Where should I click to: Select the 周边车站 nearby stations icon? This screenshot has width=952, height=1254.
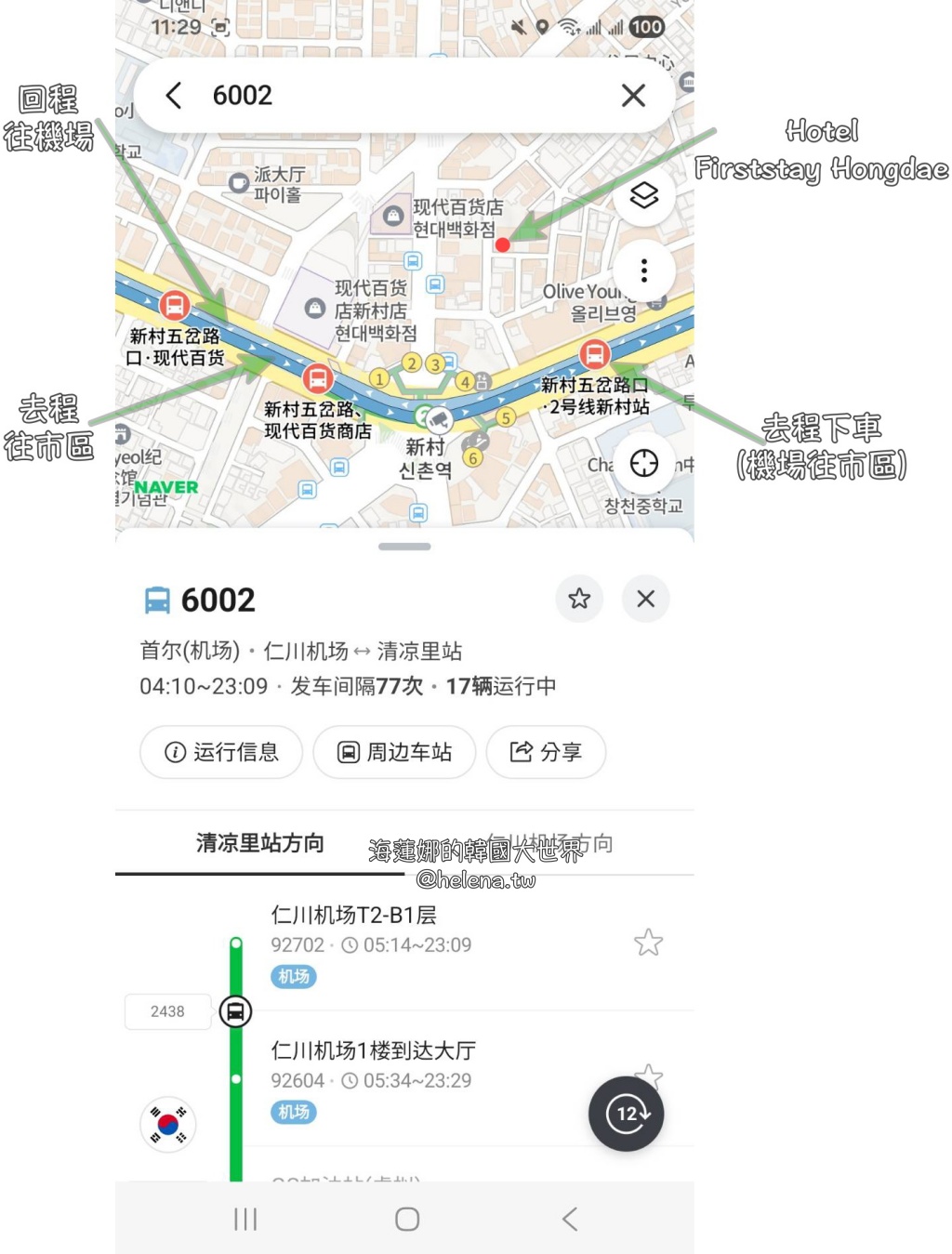pyautogui.click(x=393, y=753)
